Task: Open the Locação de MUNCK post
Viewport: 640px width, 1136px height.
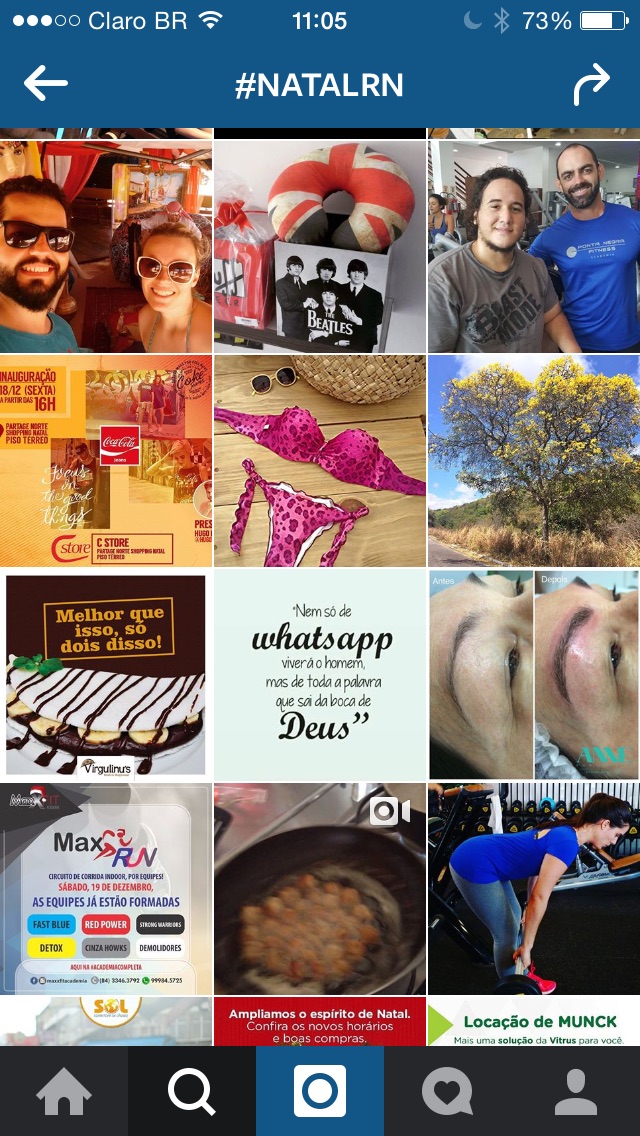Action: click(x=534, y=1022)
